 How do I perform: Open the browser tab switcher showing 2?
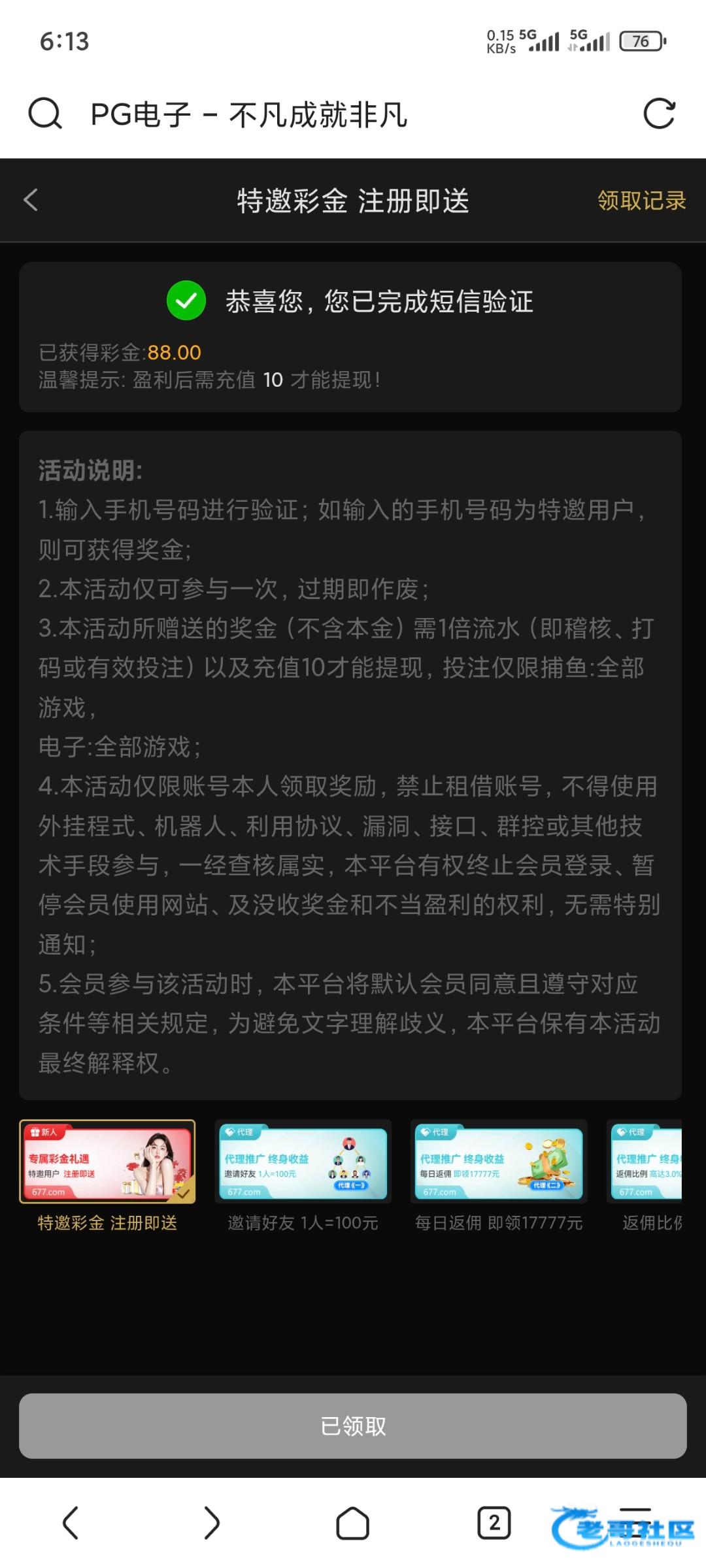coord(494,1523)
